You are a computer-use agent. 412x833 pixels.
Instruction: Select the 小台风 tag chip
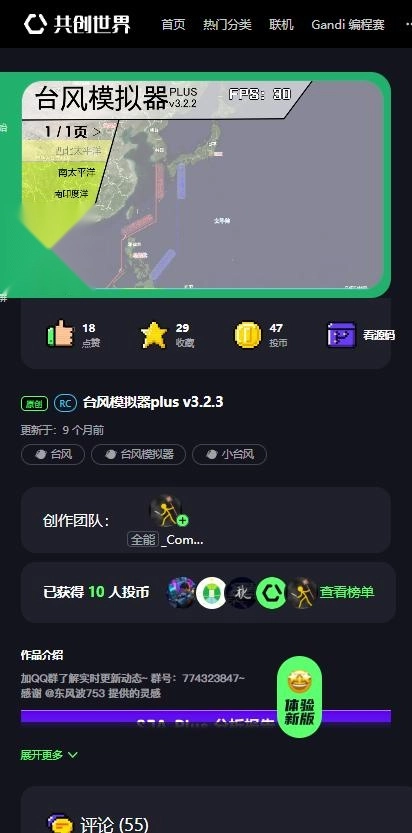click(x=229, y=454)
